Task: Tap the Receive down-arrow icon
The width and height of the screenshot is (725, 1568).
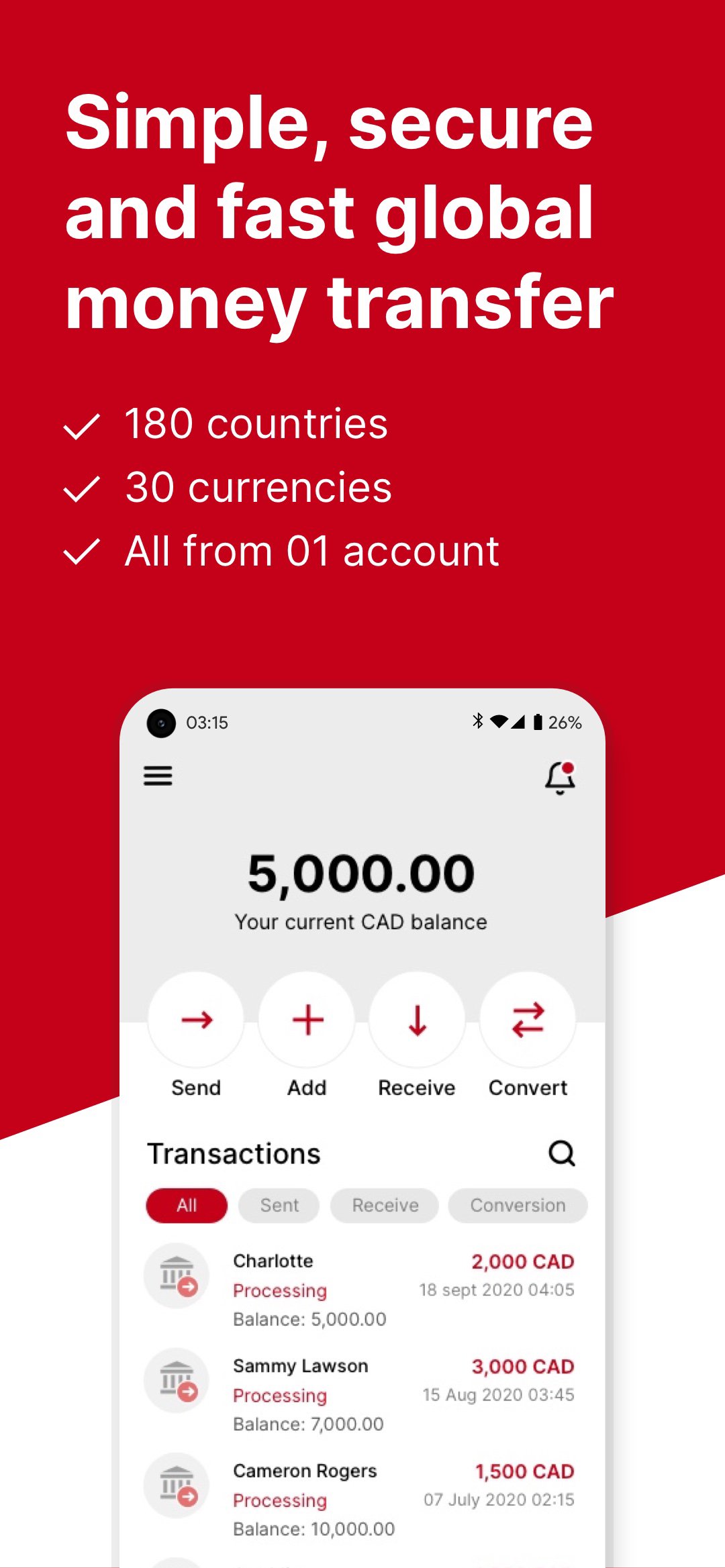Action: coord(417,1019)
